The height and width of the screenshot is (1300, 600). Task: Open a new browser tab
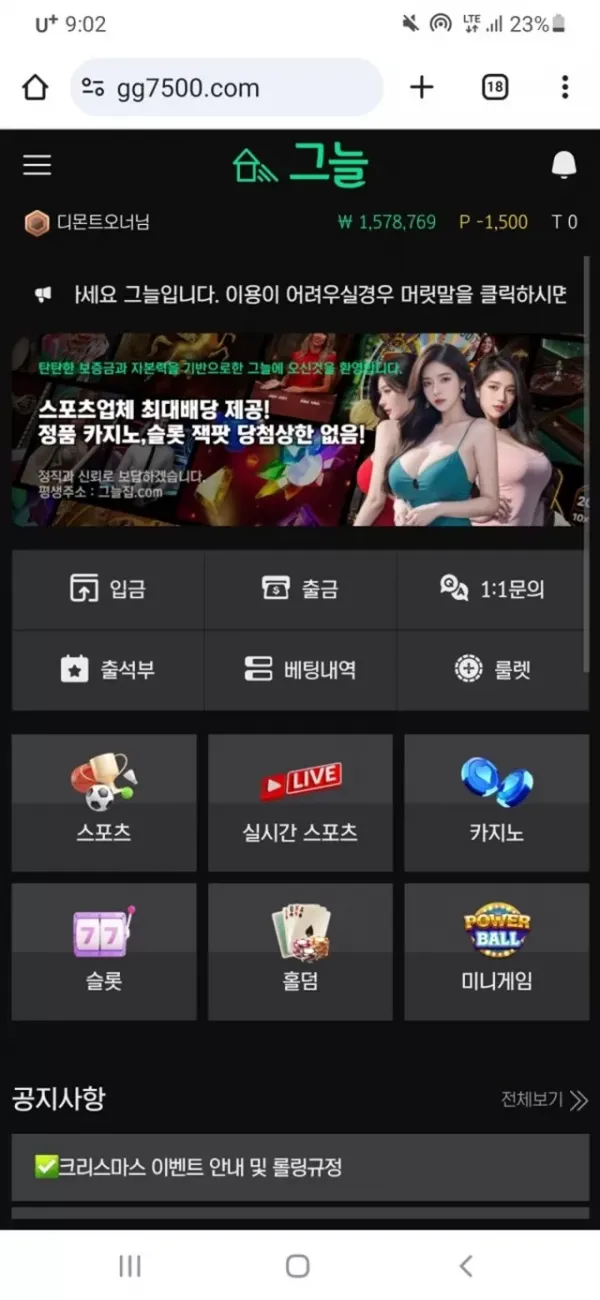[422, 88]
